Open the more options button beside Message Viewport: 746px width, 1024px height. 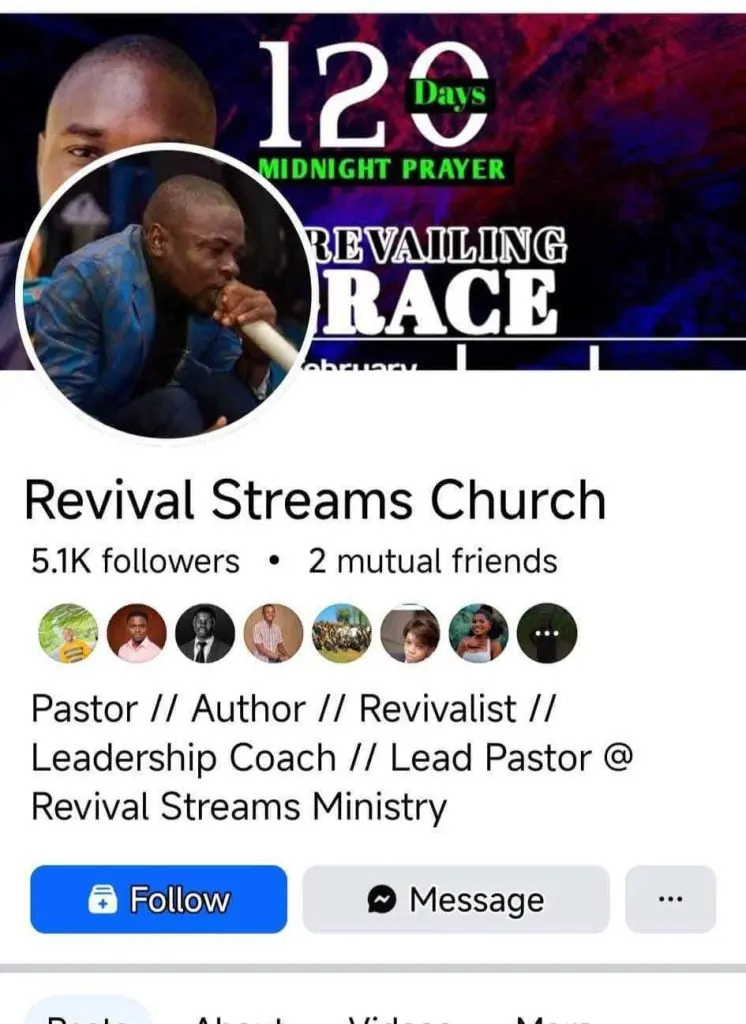(x=670, y=899)
